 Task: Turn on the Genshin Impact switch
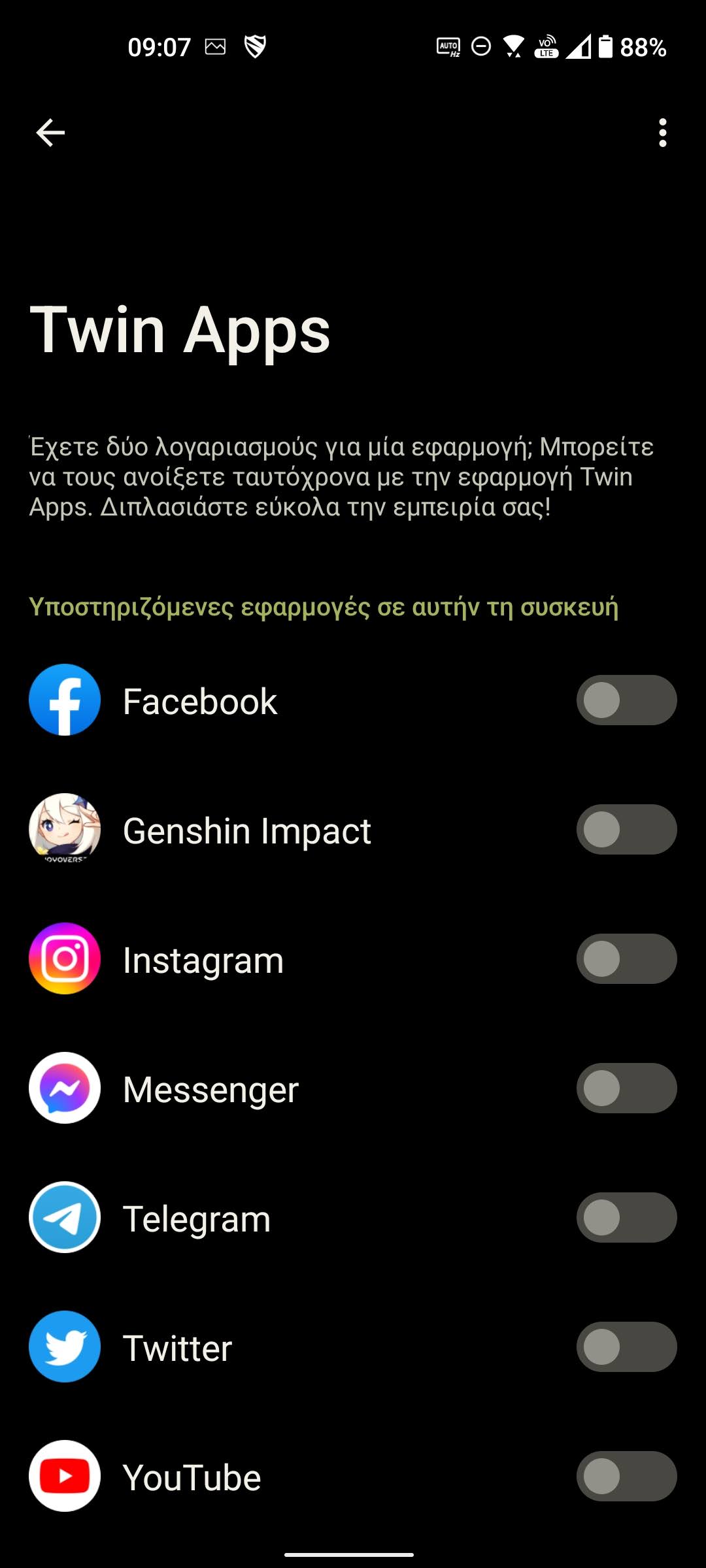pos(626,830)
